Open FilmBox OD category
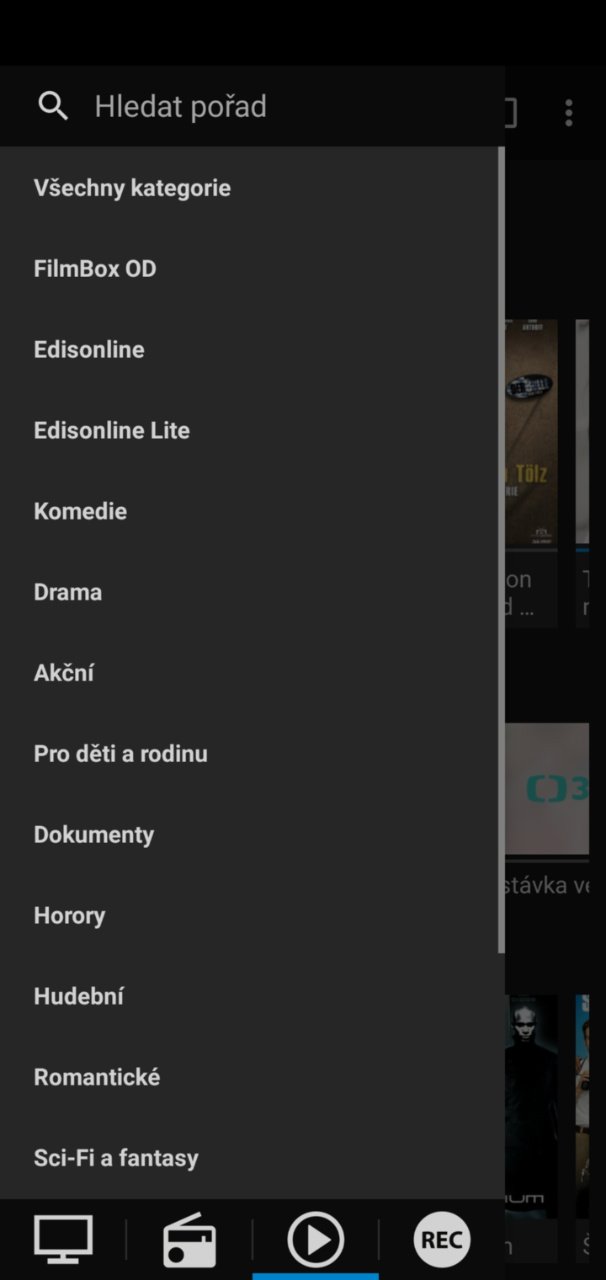This screenshot has width=606, height=1280. tap(252, 269)
